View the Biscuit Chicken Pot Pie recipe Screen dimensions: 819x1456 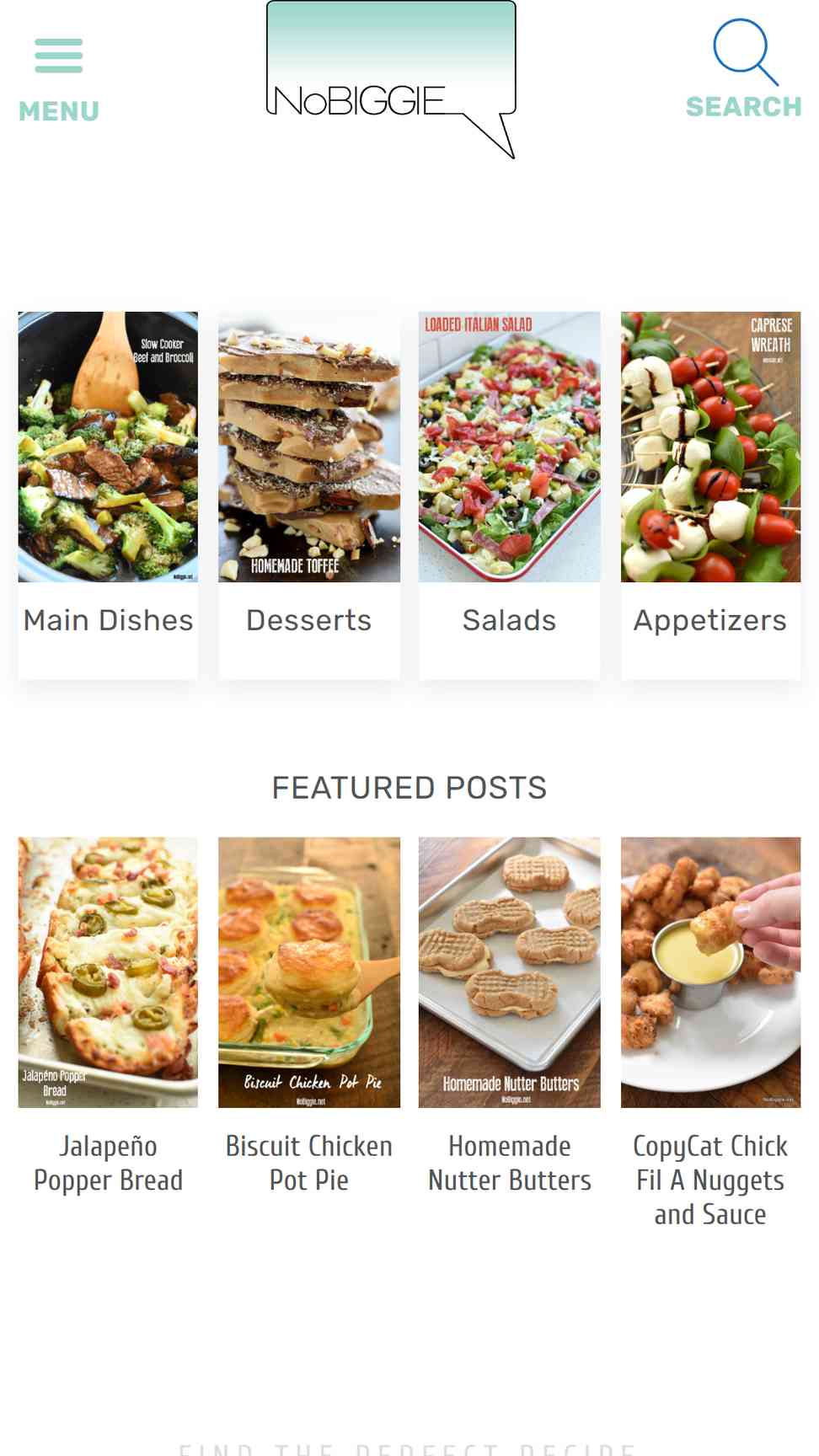point(309,1017)
